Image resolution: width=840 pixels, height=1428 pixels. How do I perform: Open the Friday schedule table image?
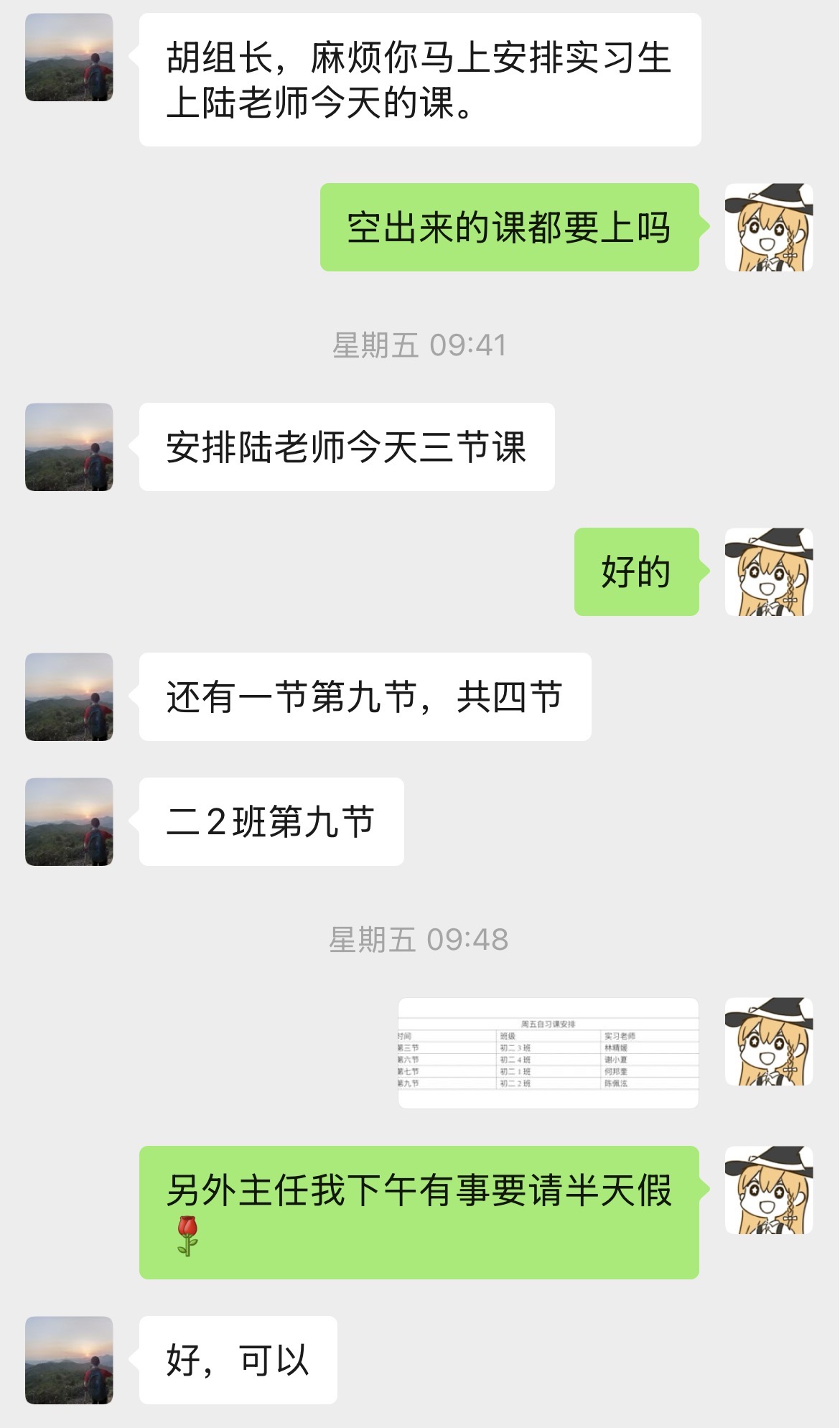pos(548,1053)
